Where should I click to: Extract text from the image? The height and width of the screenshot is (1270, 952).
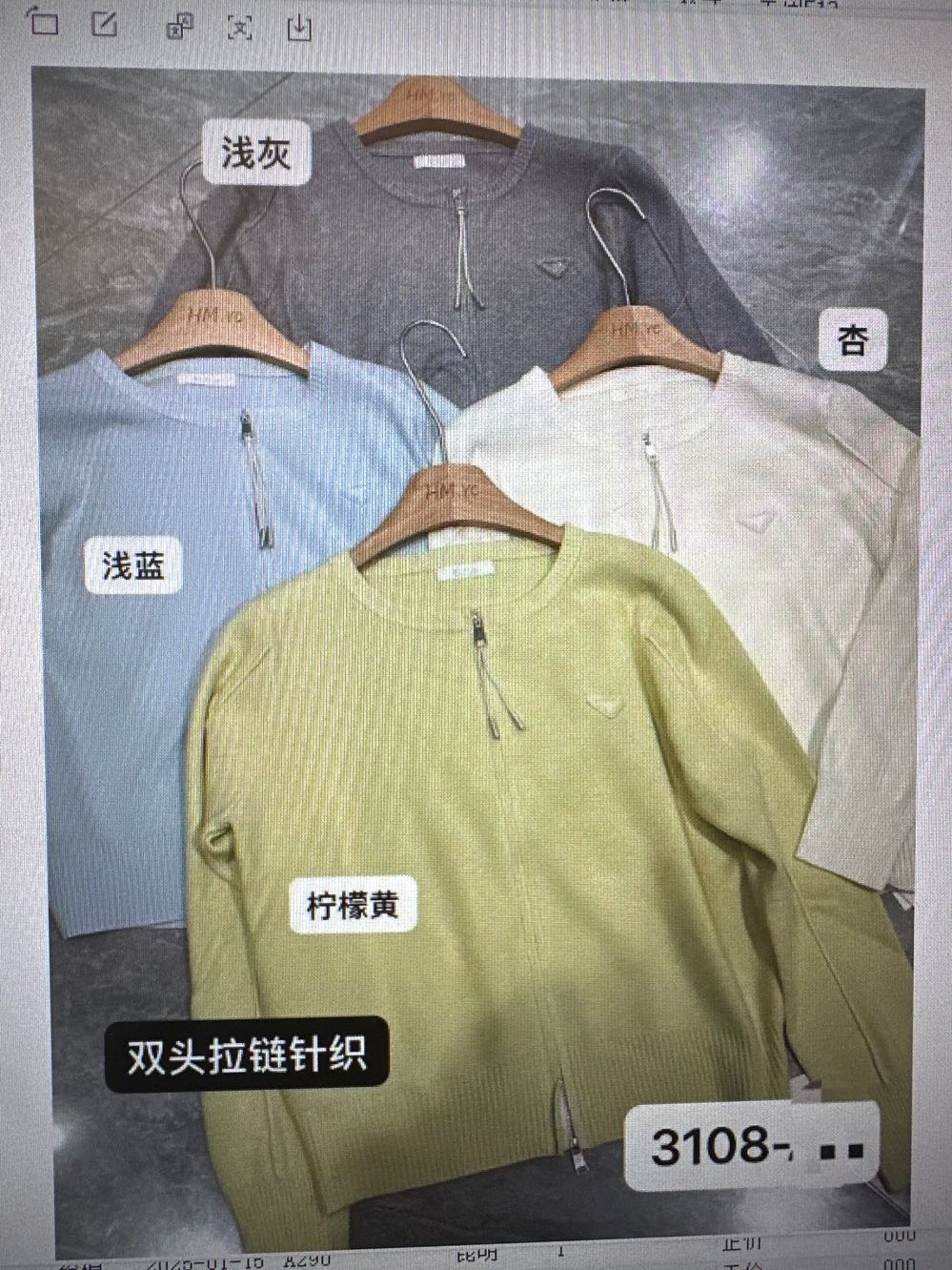(241, 28)
